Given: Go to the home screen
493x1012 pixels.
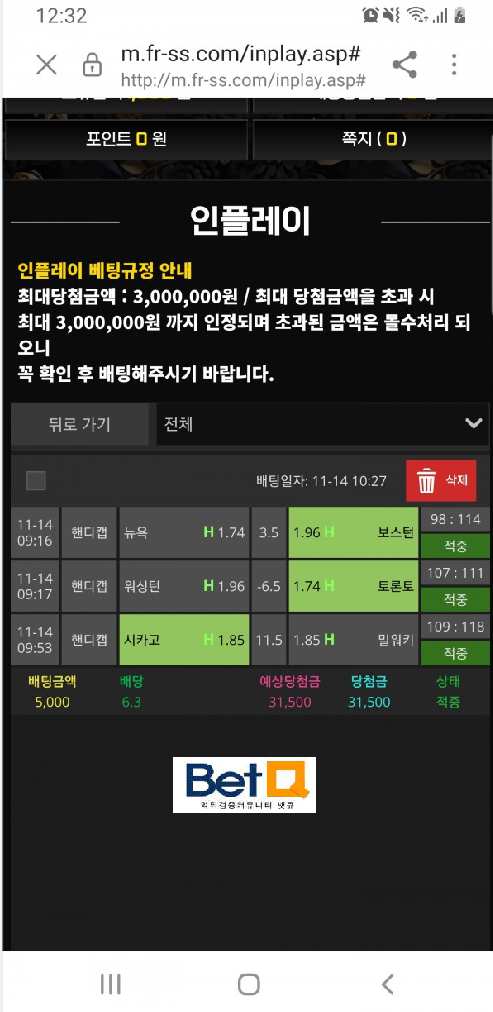Looking at the screenshot, I should [x=248, y=984].
